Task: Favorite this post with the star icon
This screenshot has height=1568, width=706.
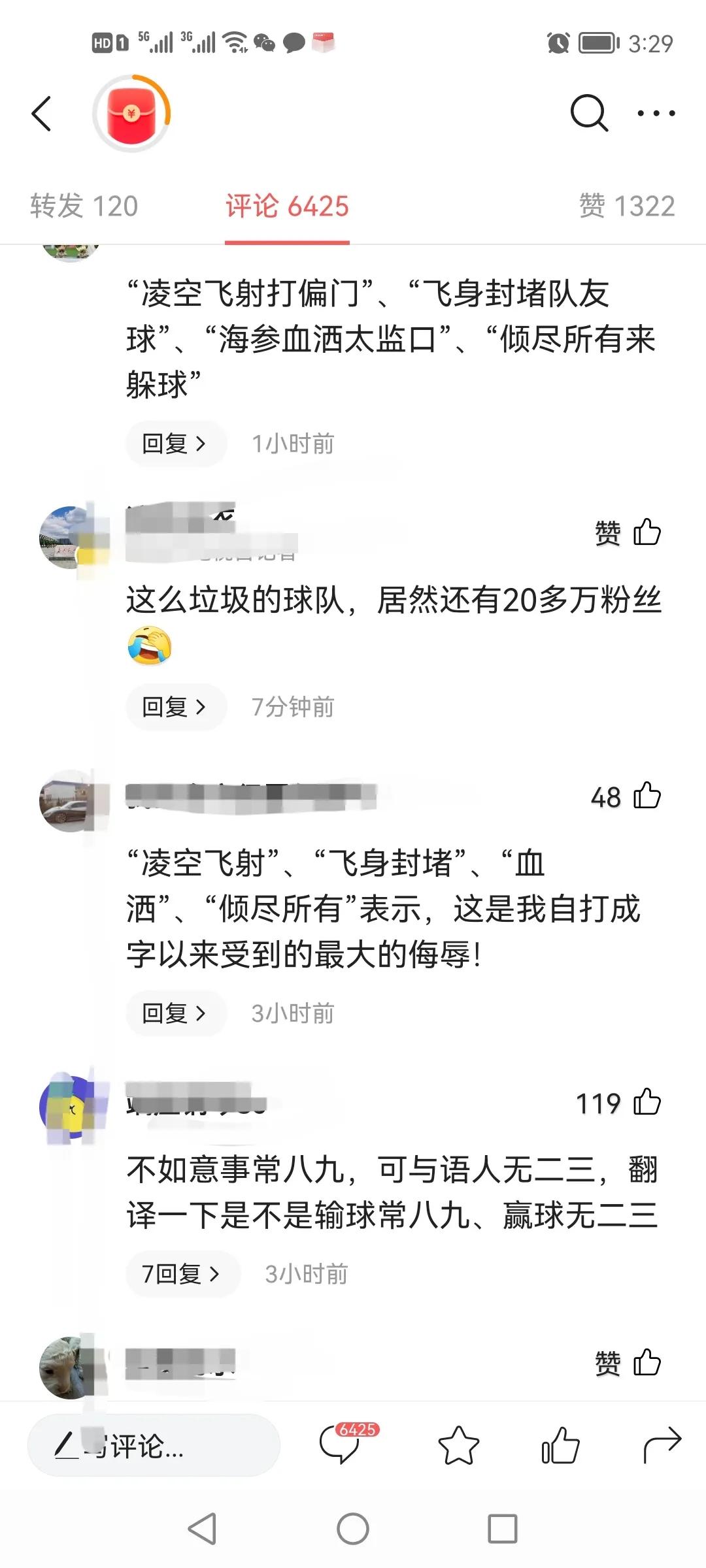Action: click(458, 1445)
